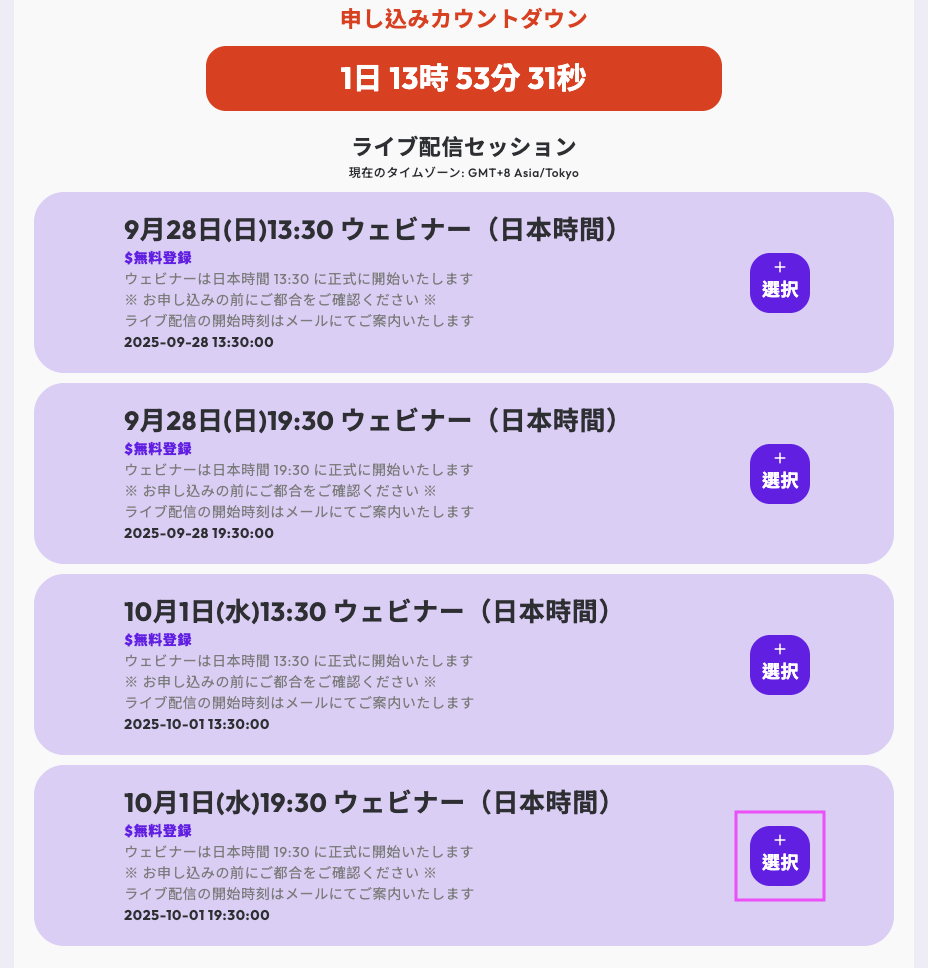Screen dimensions: 928x968
Task: Pick the 10月1日(水)13:30 webinar session
Action: coord(779,664)
